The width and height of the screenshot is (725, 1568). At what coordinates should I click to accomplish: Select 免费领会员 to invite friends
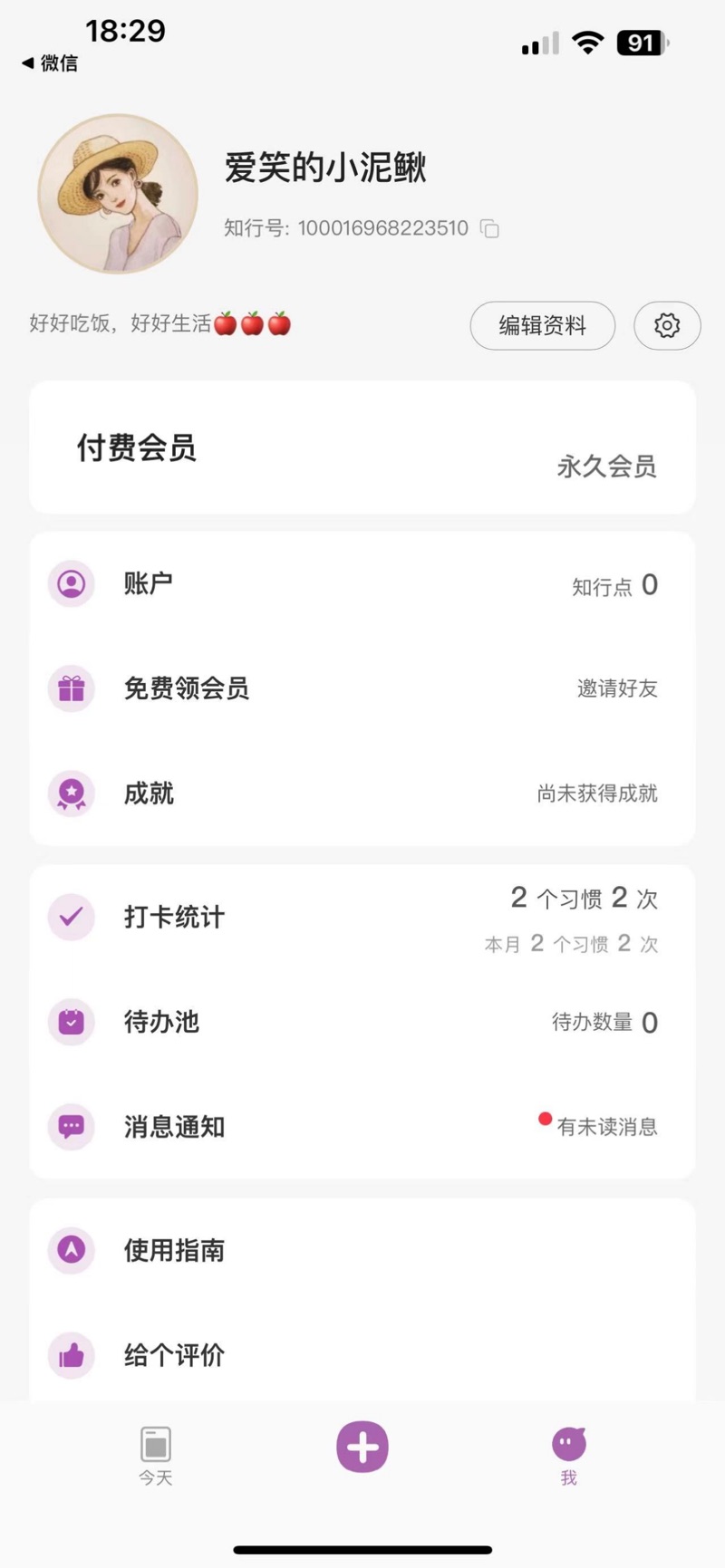coord(362,688)
